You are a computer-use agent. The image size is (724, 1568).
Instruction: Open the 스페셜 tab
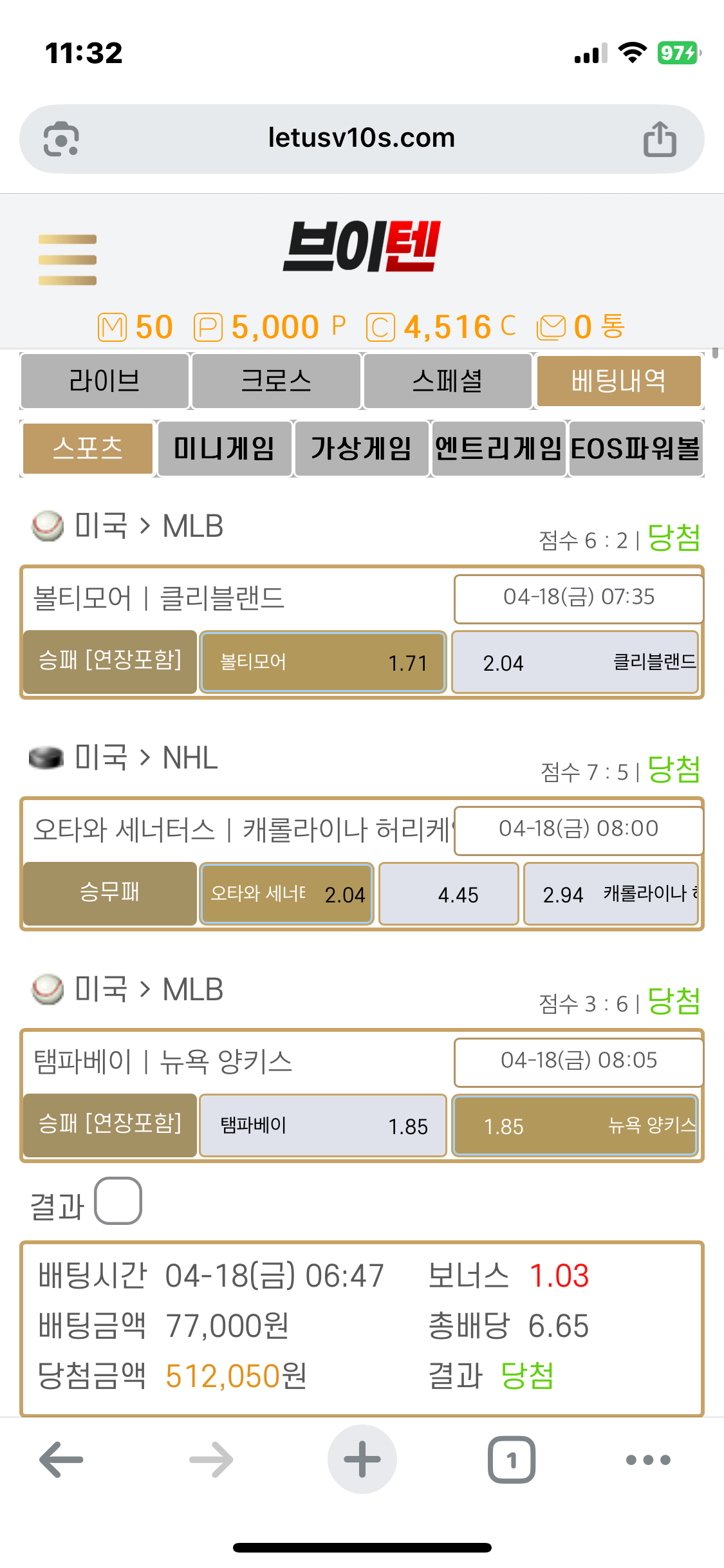pos(447,381)
